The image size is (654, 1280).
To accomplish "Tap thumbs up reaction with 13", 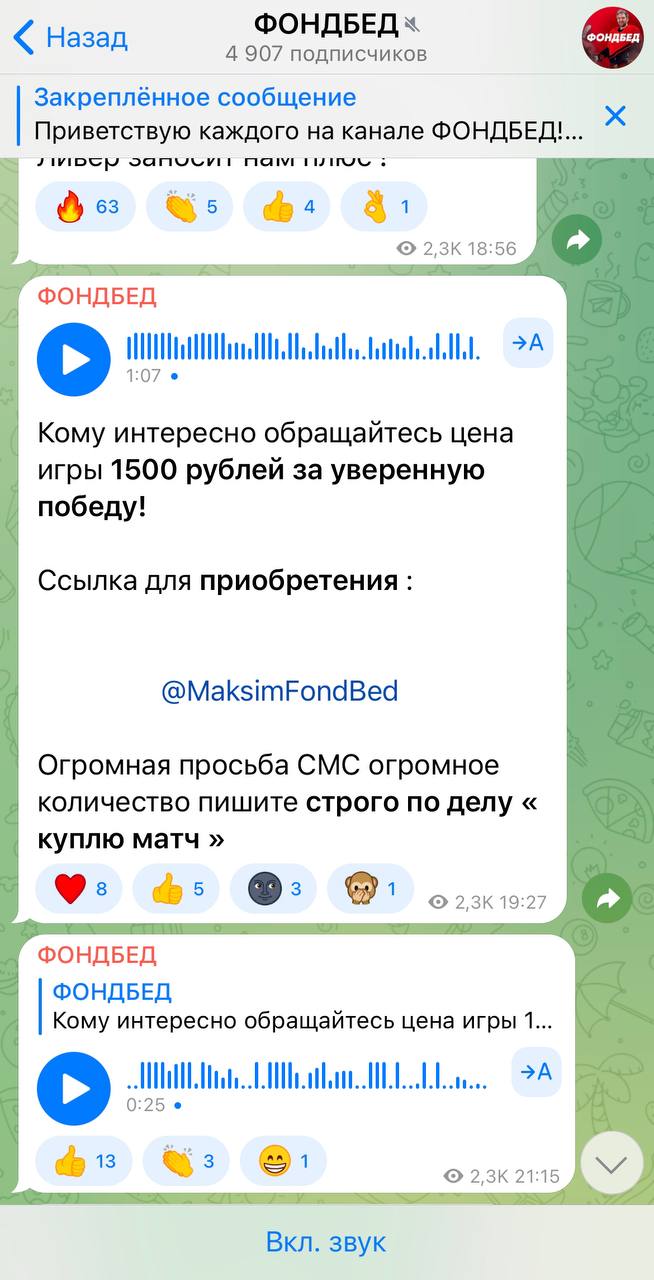I will pyautogui.click(x=85, y=1160).
